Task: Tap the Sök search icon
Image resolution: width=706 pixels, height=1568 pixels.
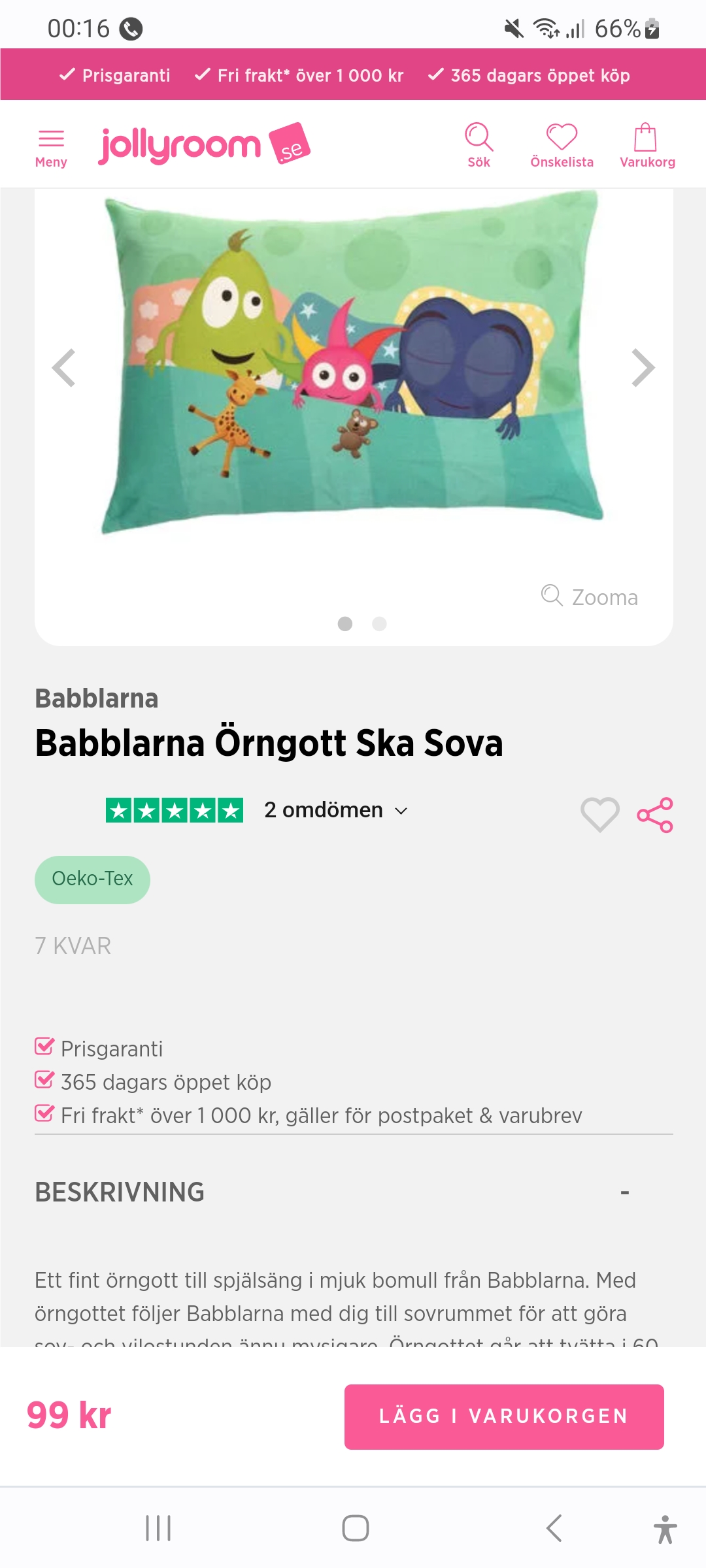Action: point(479,145)
